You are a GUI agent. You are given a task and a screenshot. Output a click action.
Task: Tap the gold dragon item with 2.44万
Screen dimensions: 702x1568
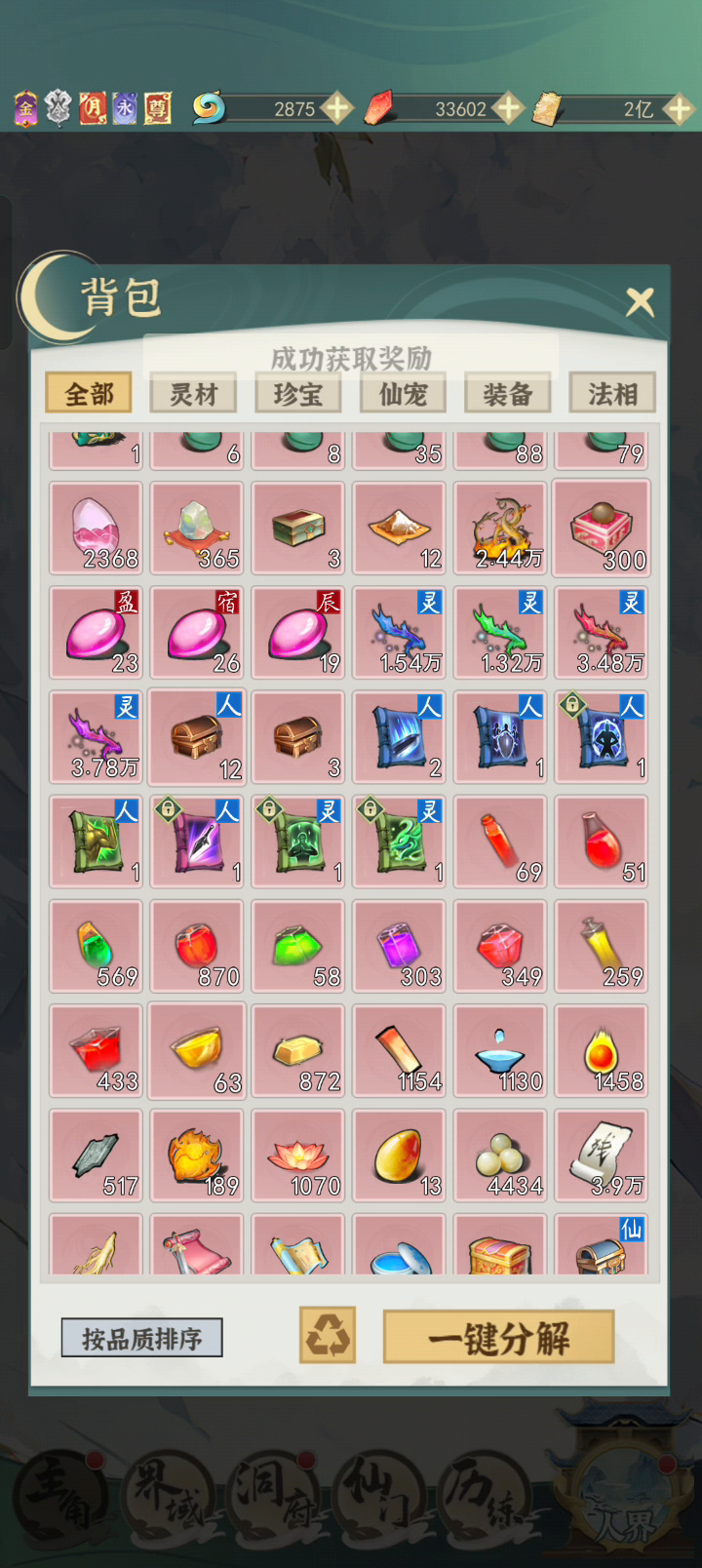click(x=500, y=528)
